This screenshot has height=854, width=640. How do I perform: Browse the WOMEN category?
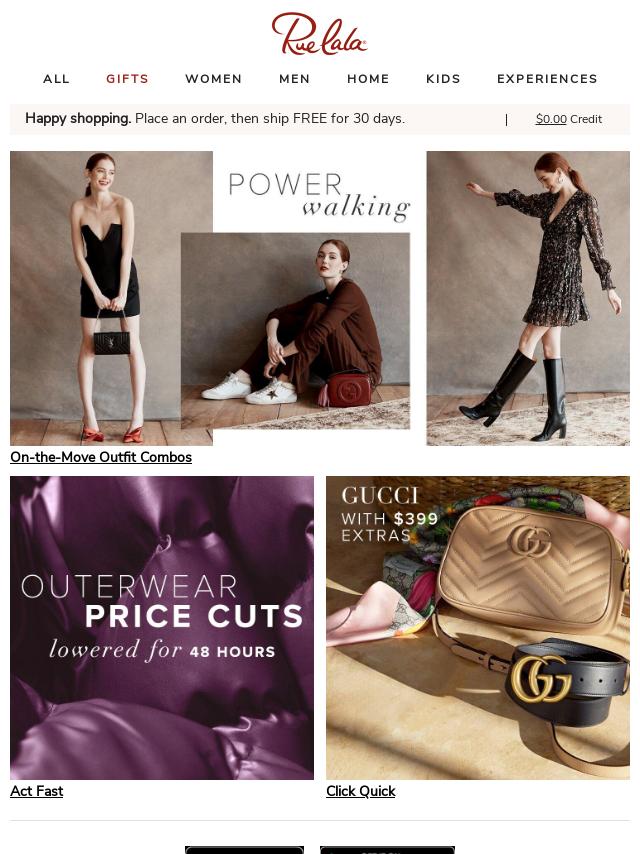pyautogui.click(x=213, y=79)
